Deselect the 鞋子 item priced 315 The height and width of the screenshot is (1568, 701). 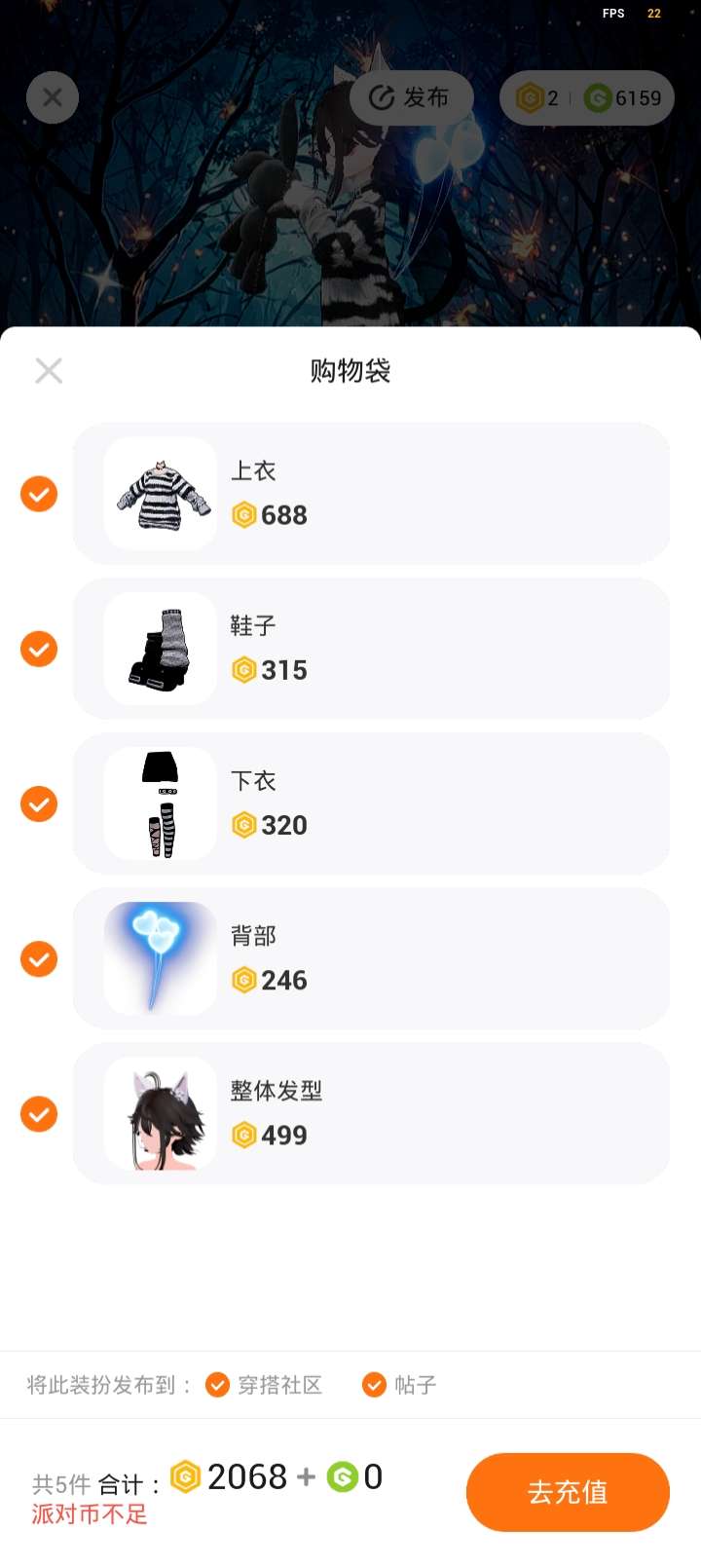coord(39,649)
